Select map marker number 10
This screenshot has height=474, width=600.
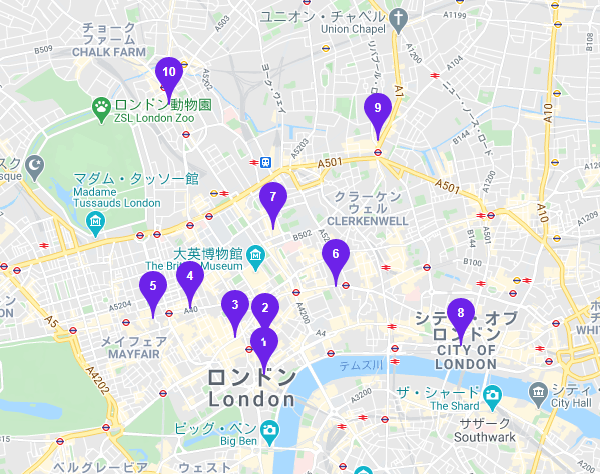[x=169, y=72]
